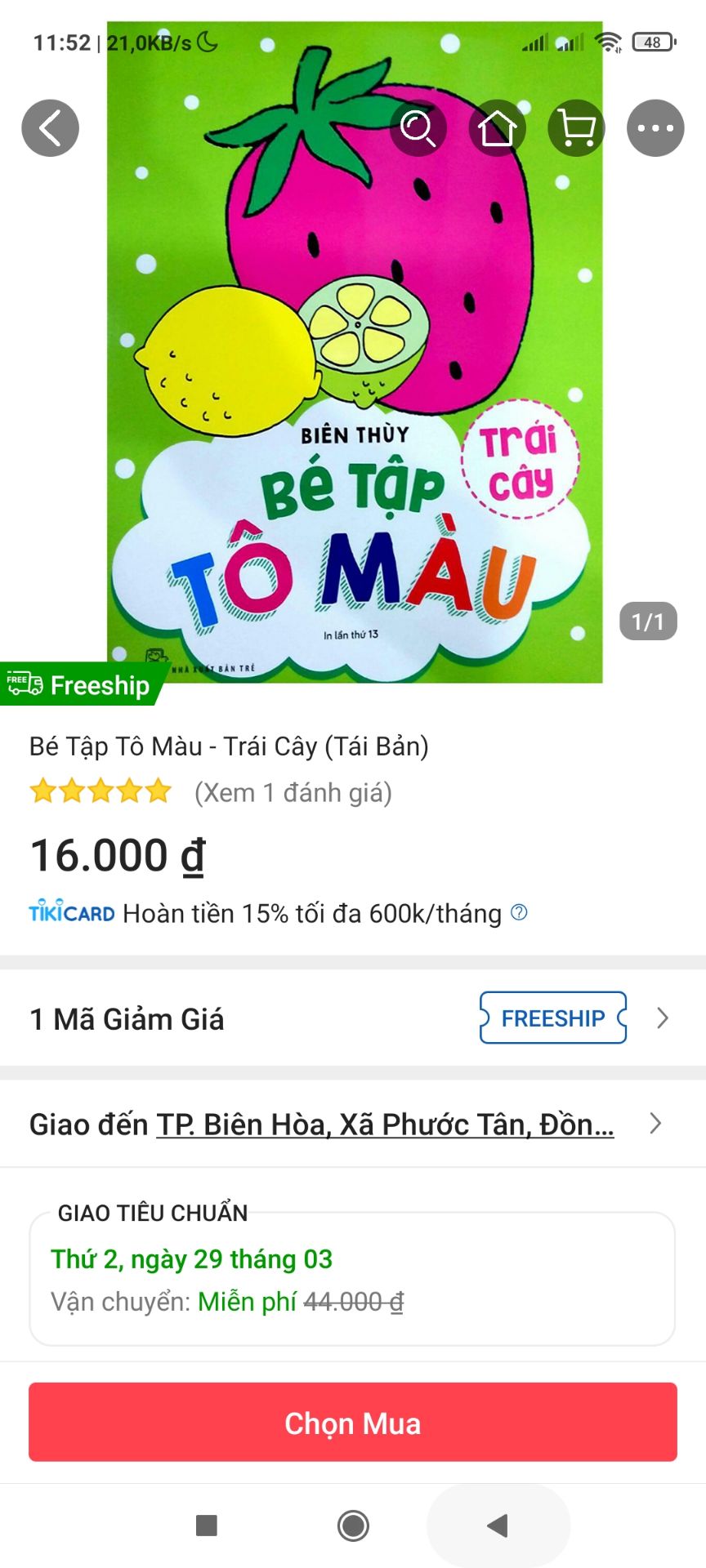Open the more options (three dots) icon
706x1568 pixels.
(x=655, y=128)
